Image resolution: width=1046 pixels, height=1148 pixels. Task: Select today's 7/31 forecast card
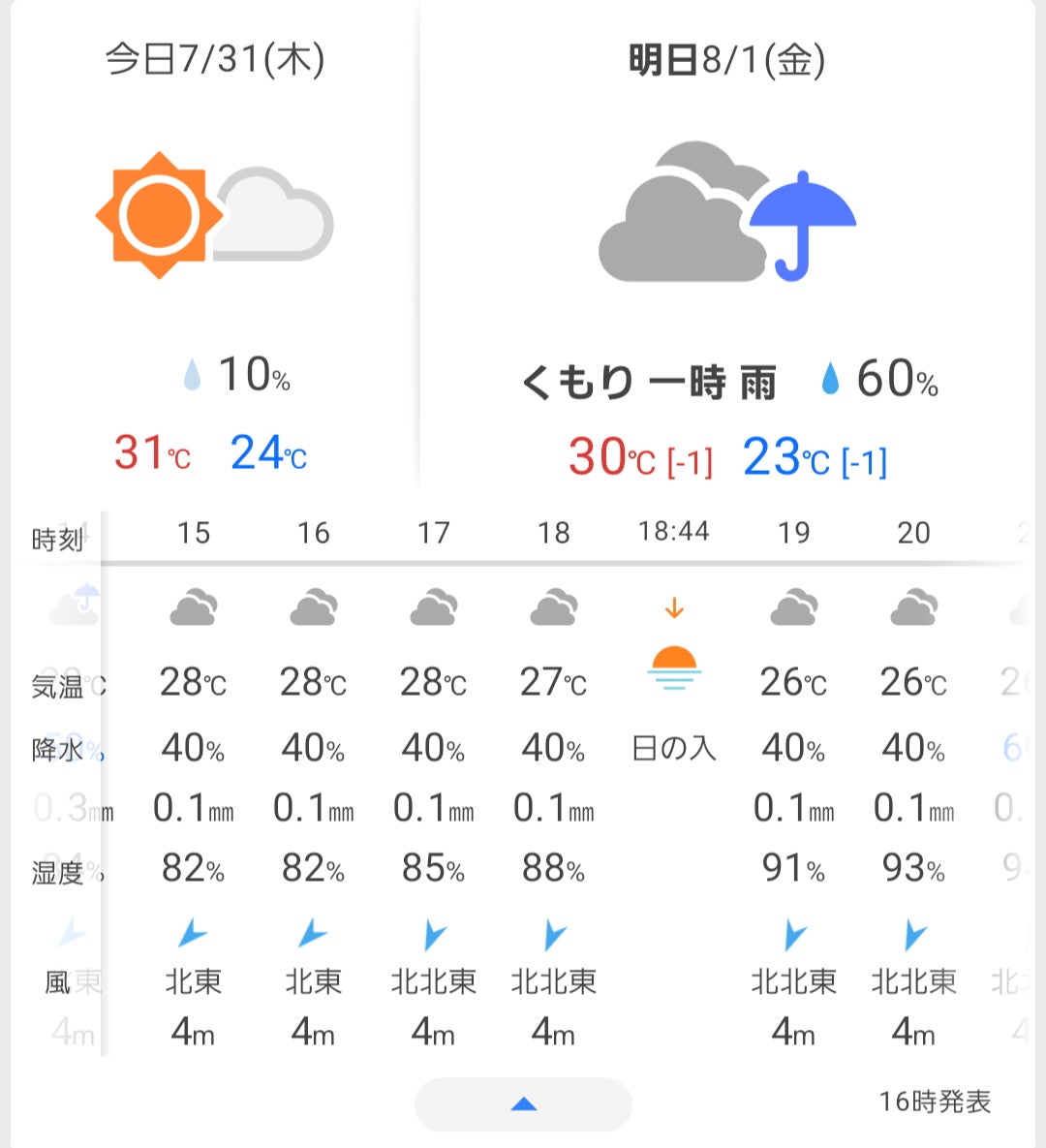point(214,252)
